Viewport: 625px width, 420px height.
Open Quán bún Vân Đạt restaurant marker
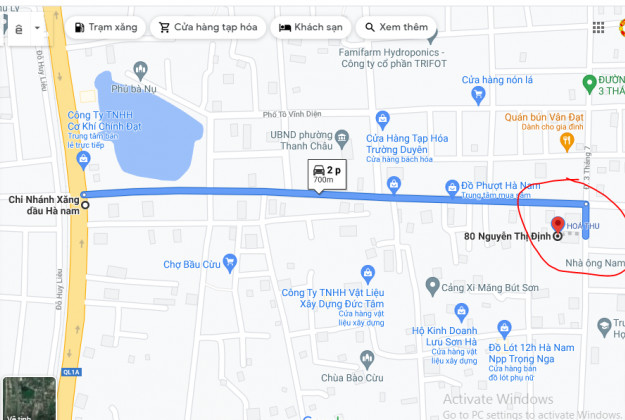coord(565,142)
